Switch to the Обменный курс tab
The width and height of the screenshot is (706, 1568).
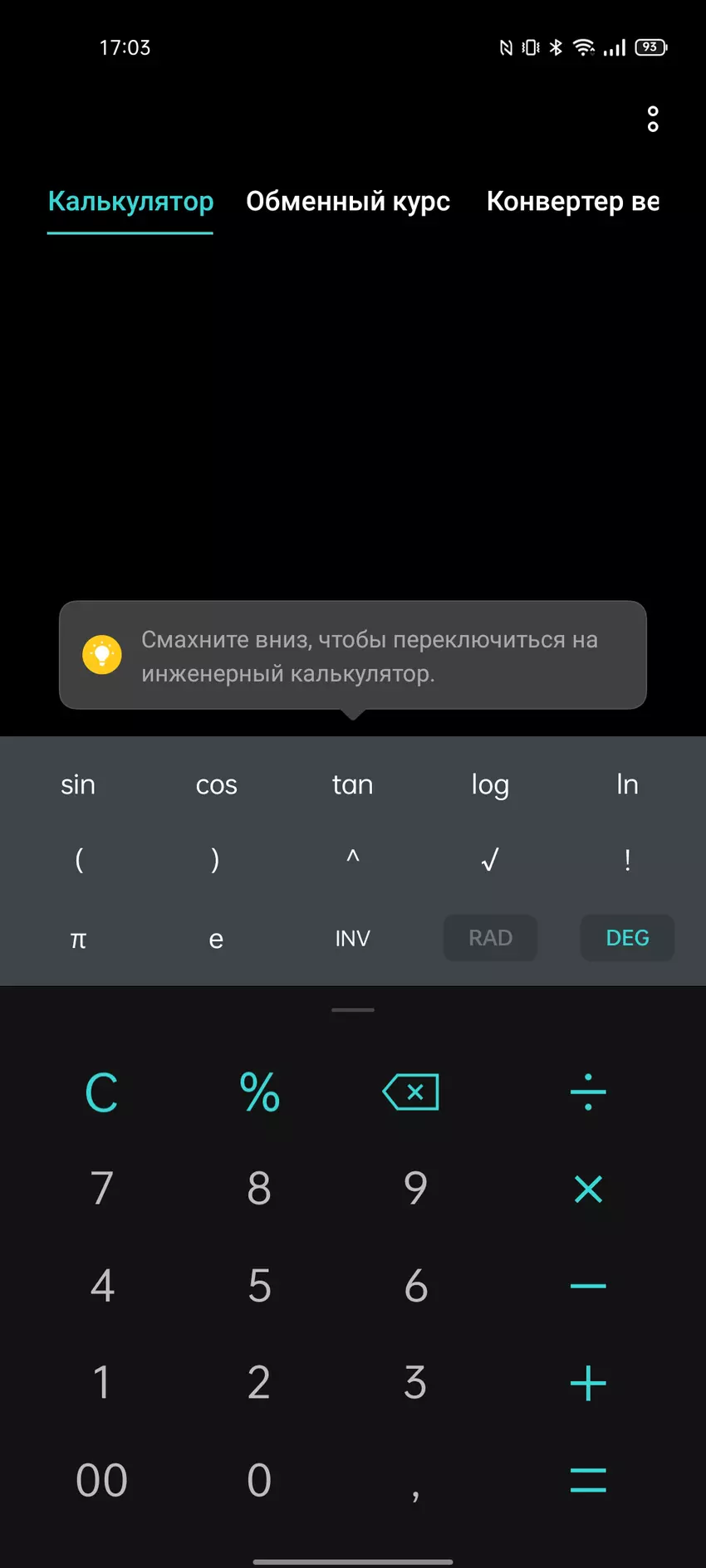pyautogui.click(x=348, y=202)
